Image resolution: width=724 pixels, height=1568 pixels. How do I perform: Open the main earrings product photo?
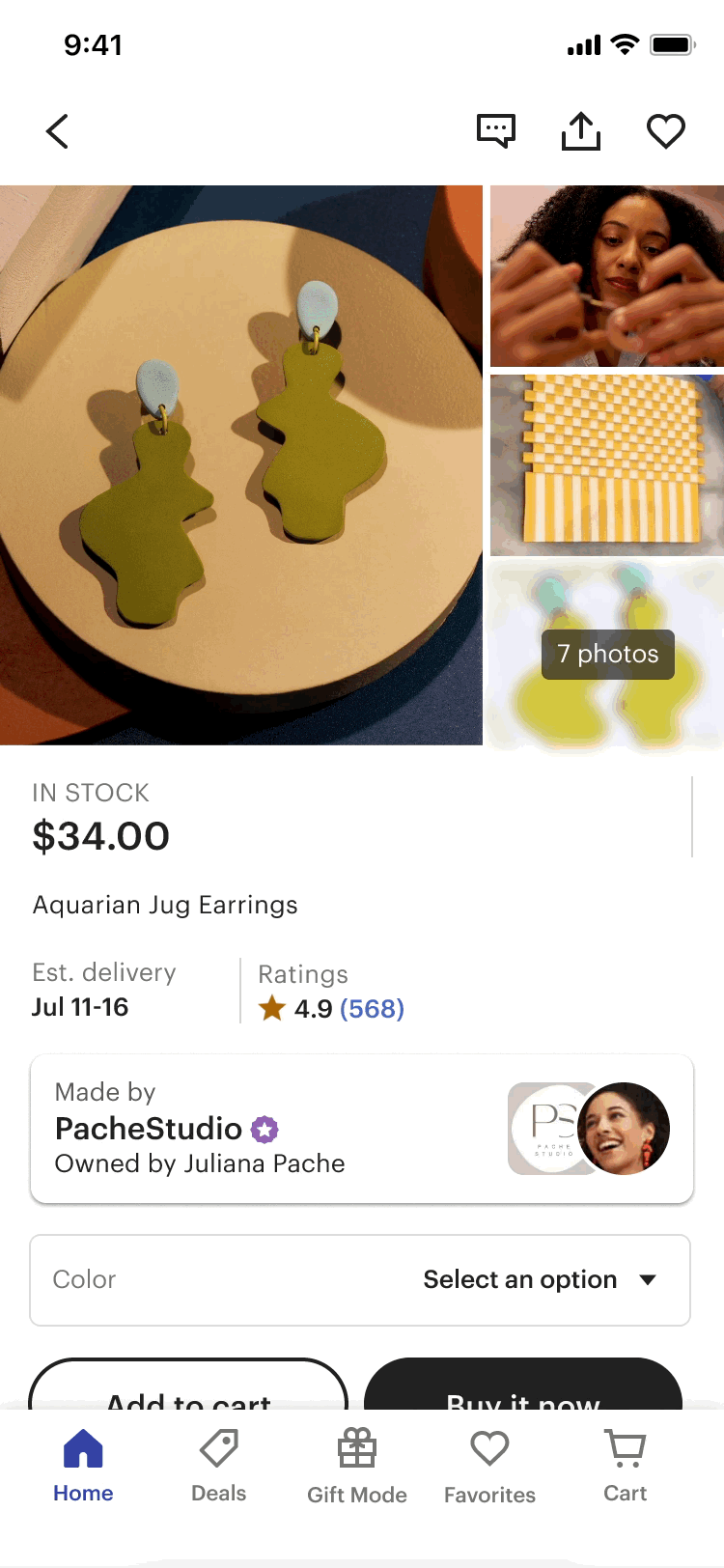coord(241,464)
